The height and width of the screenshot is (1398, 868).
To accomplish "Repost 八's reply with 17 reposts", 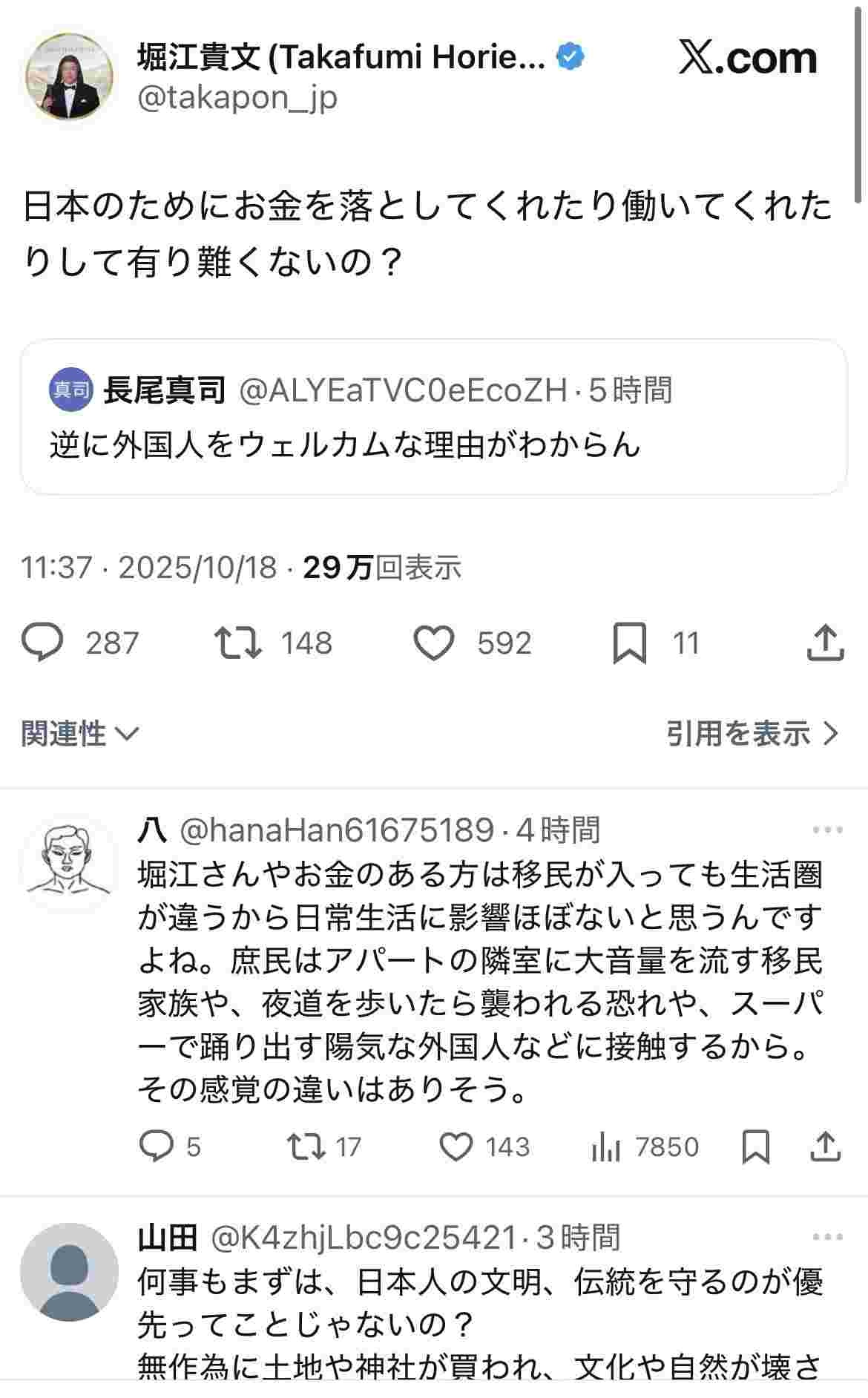I will [306, 1146].
